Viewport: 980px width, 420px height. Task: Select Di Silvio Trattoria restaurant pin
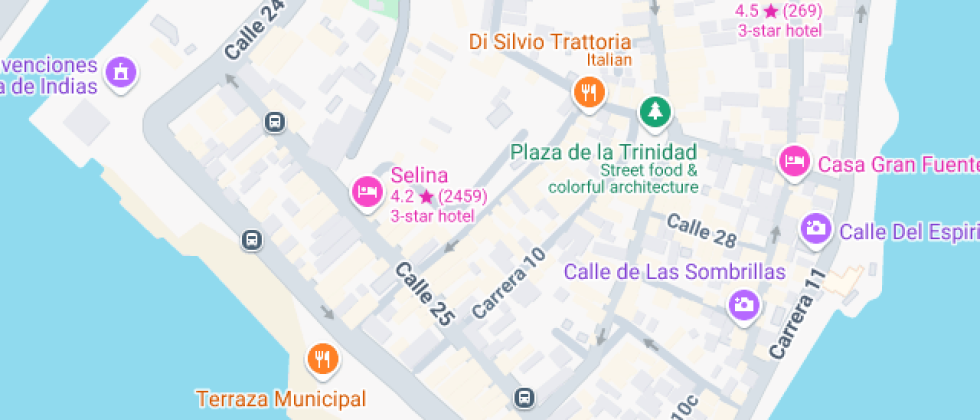point(590,94)
